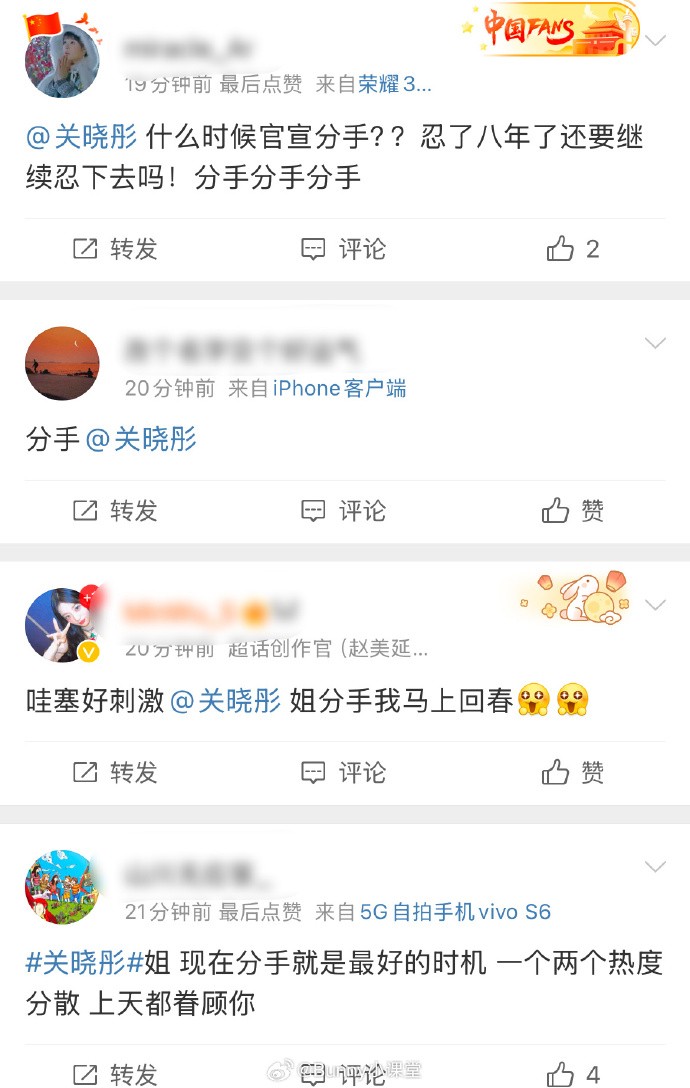
Task: Expand the options chevron beside the 中国FANS badge
Action: click(x=656, y=41)
